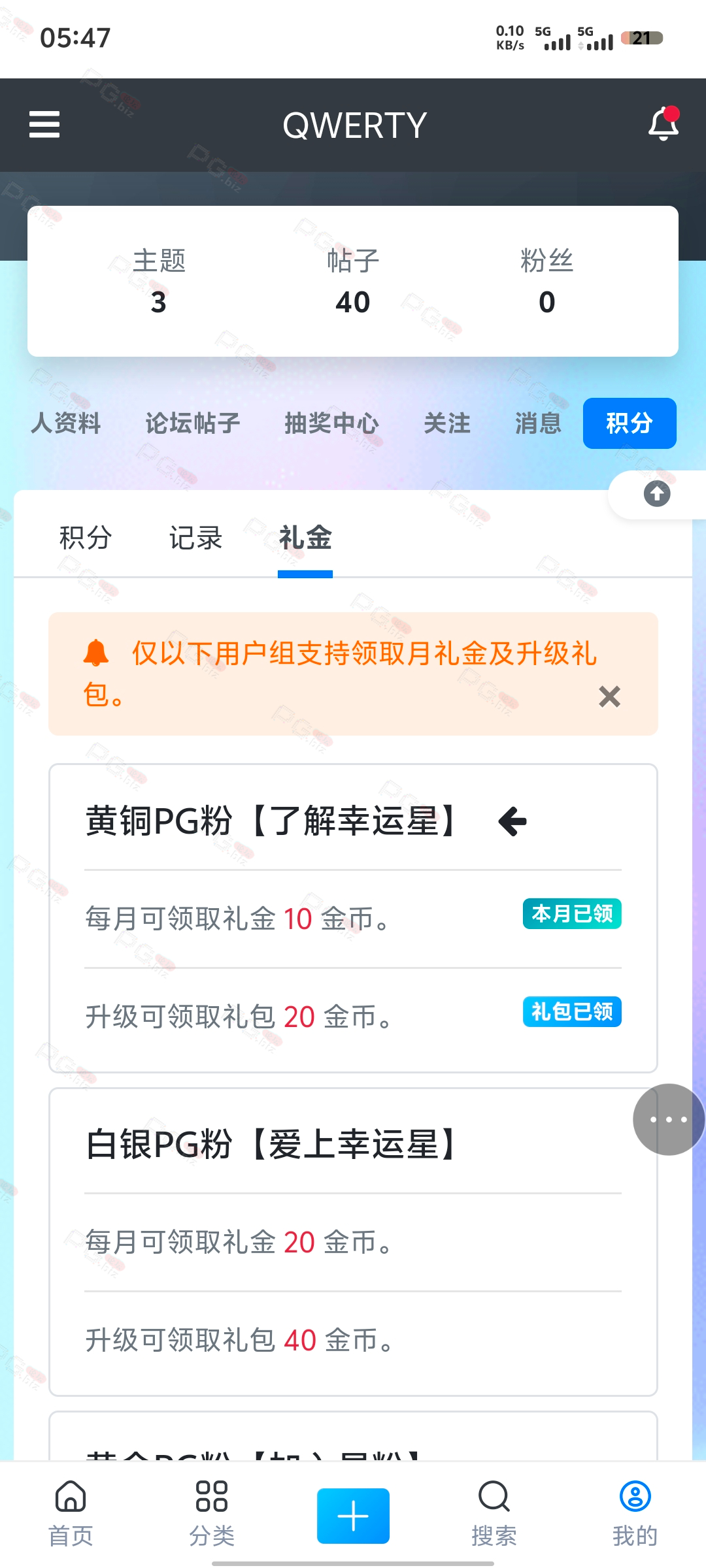
Task: Open the floating three-dots button
Action: click(669, 1120)
